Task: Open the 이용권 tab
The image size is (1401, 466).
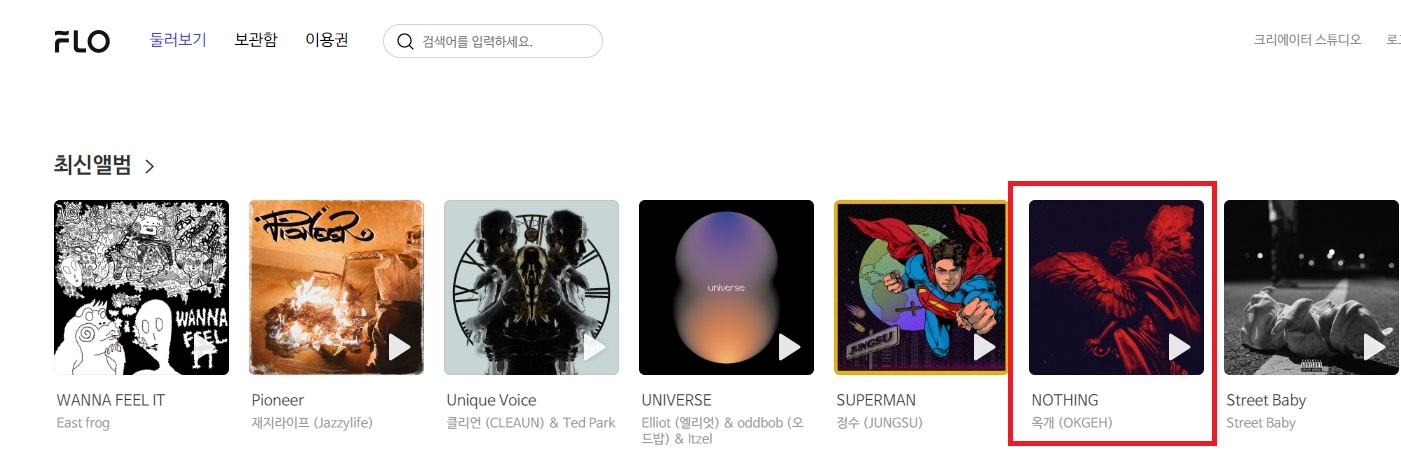Action: point(327,40)
